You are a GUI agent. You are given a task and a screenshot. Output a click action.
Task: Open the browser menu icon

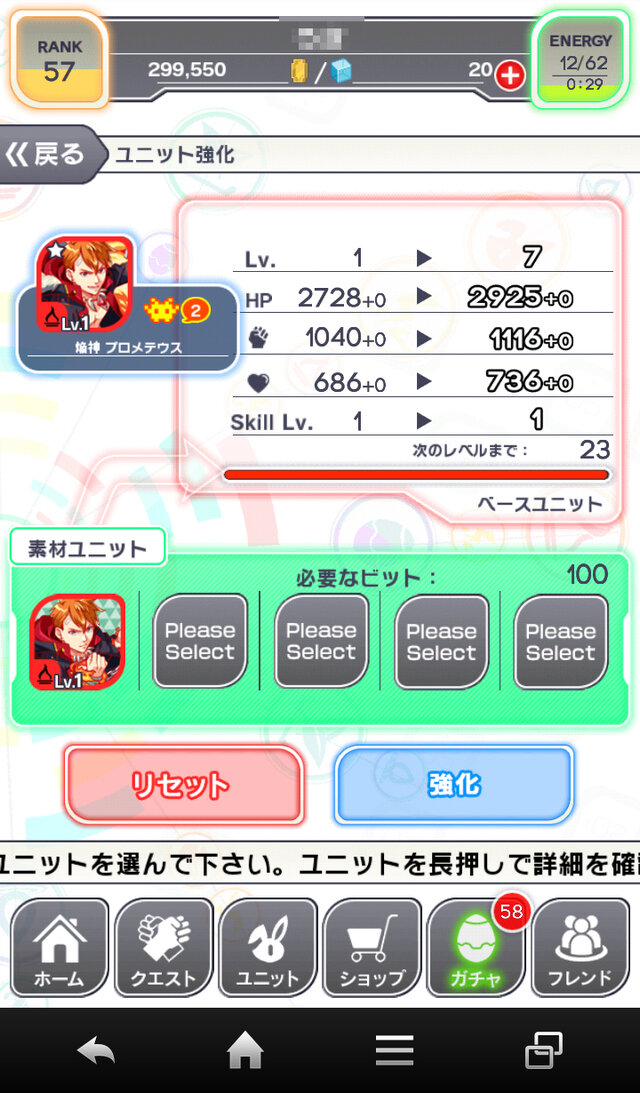tap(394, 1051)
